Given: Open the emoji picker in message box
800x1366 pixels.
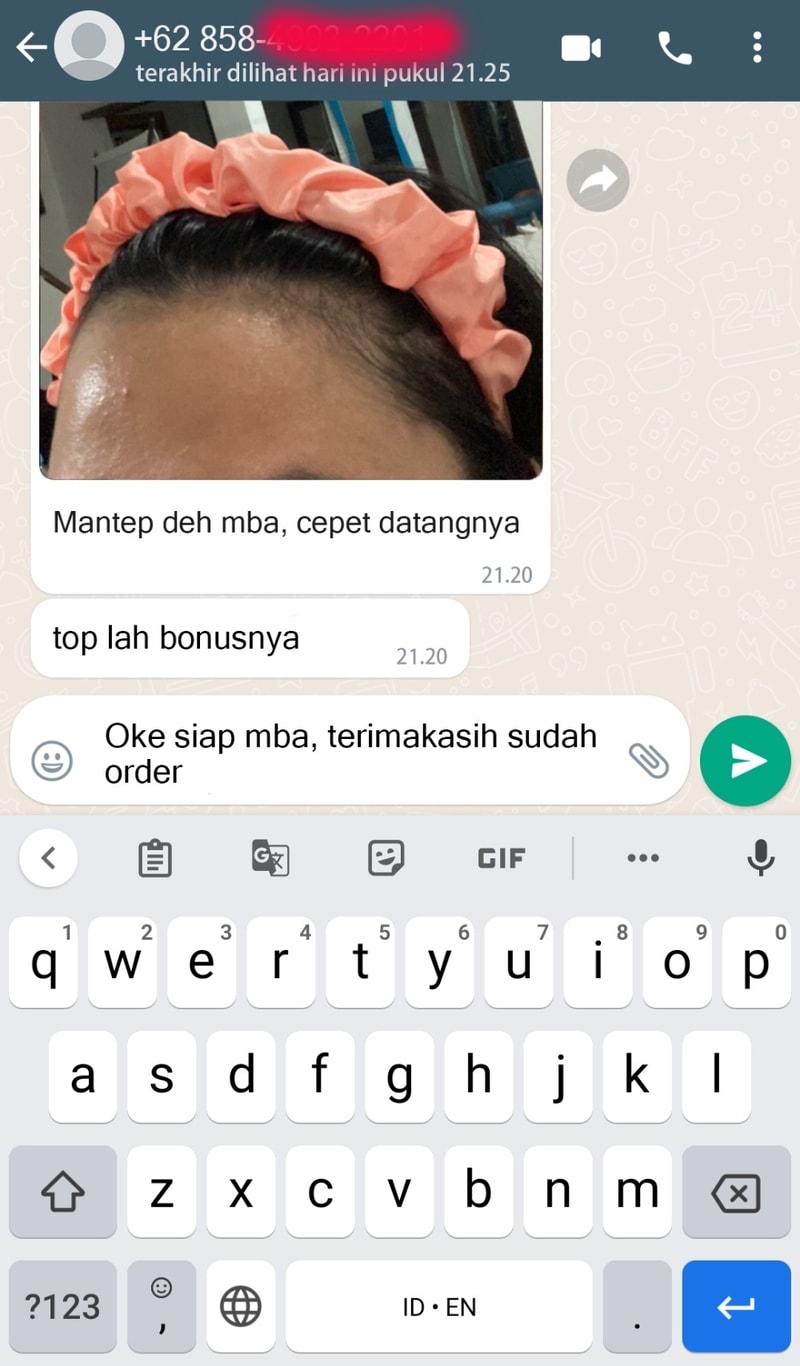Looking at the screenshot, I should pyautogui.click(x=51, y=761).
